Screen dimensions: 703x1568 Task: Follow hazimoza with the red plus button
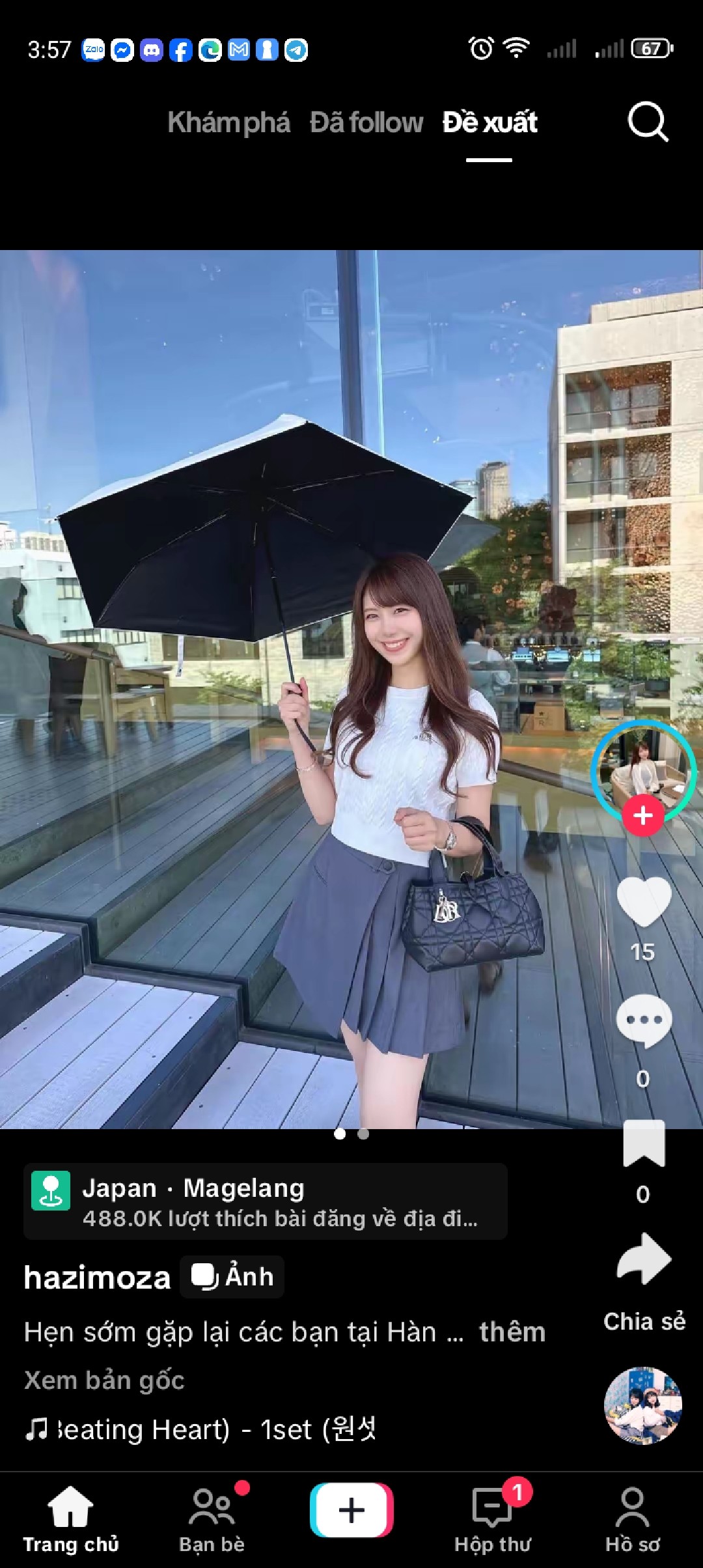pyautogui.click(x=643, y=815)
